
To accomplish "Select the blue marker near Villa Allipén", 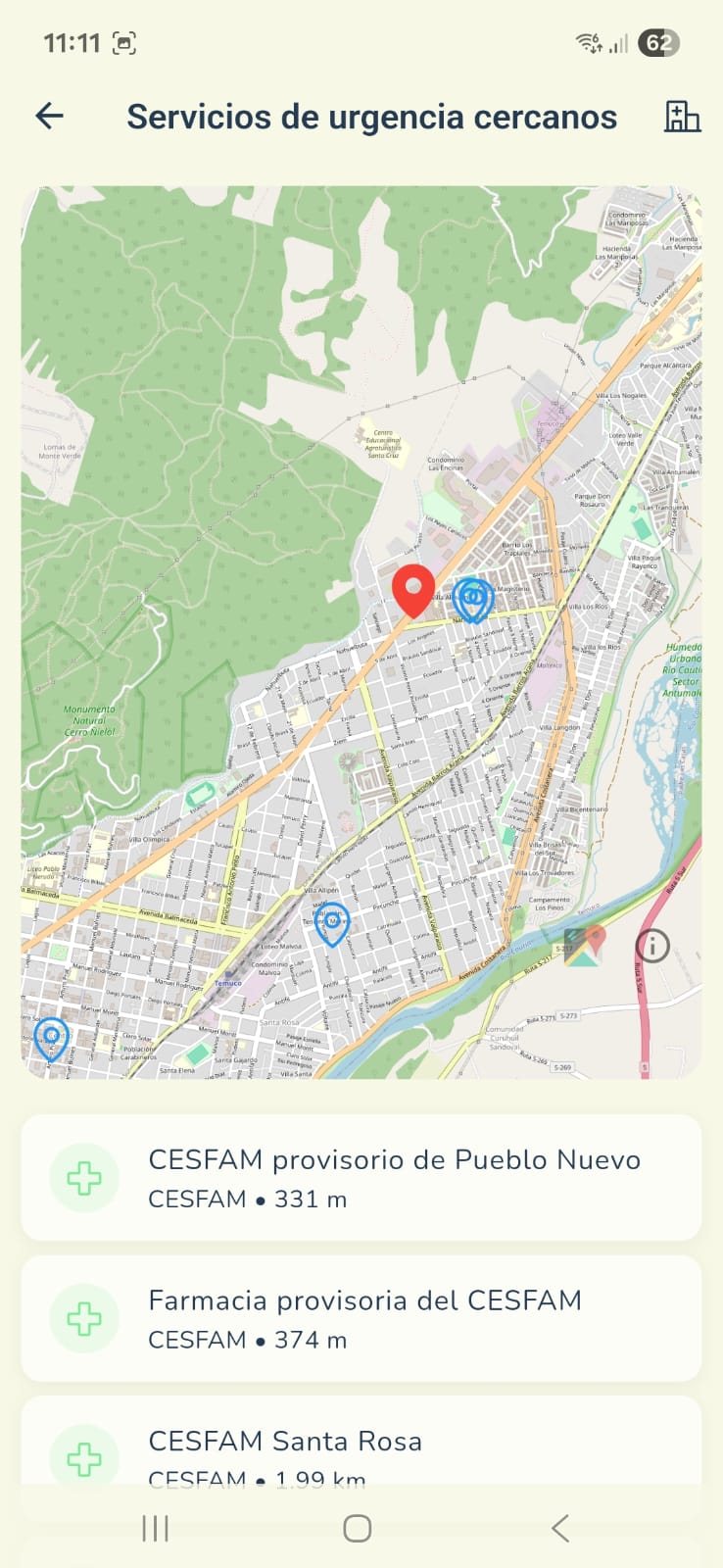I will 333,921.
